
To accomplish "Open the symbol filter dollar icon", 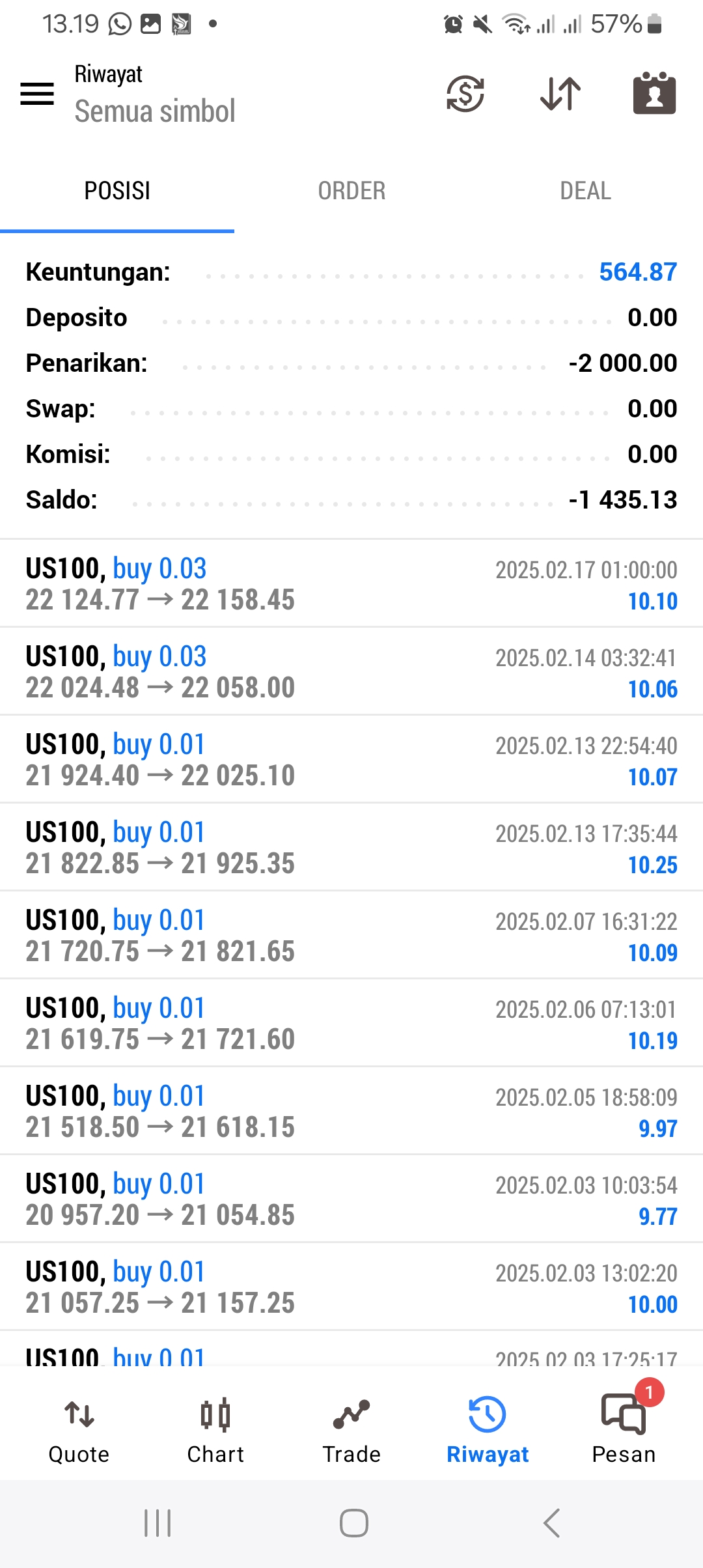I will point(465,94).
